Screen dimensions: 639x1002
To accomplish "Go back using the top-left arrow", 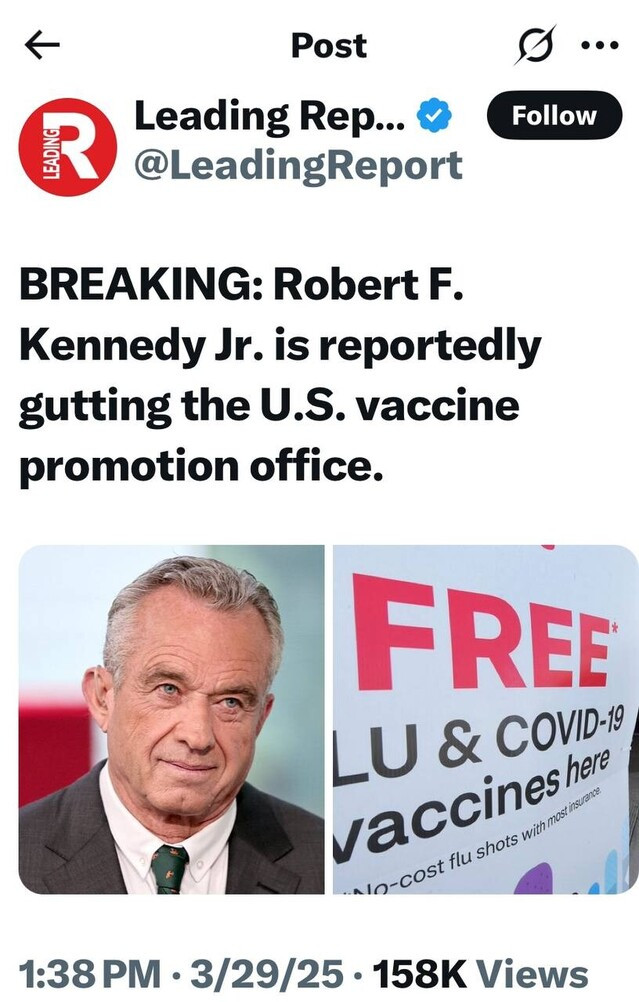I will [45, 45].
